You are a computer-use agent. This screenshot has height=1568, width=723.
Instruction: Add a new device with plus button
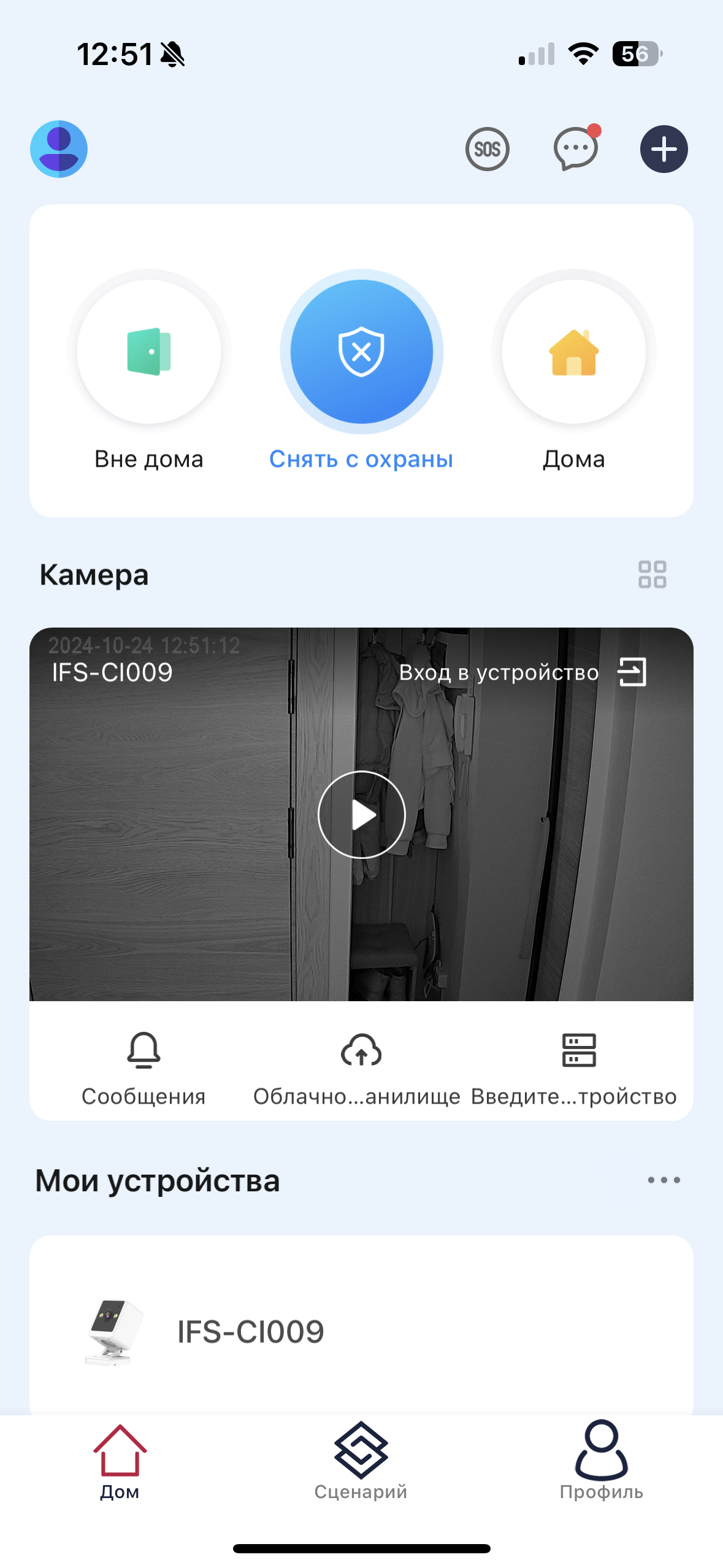point(664,149)
